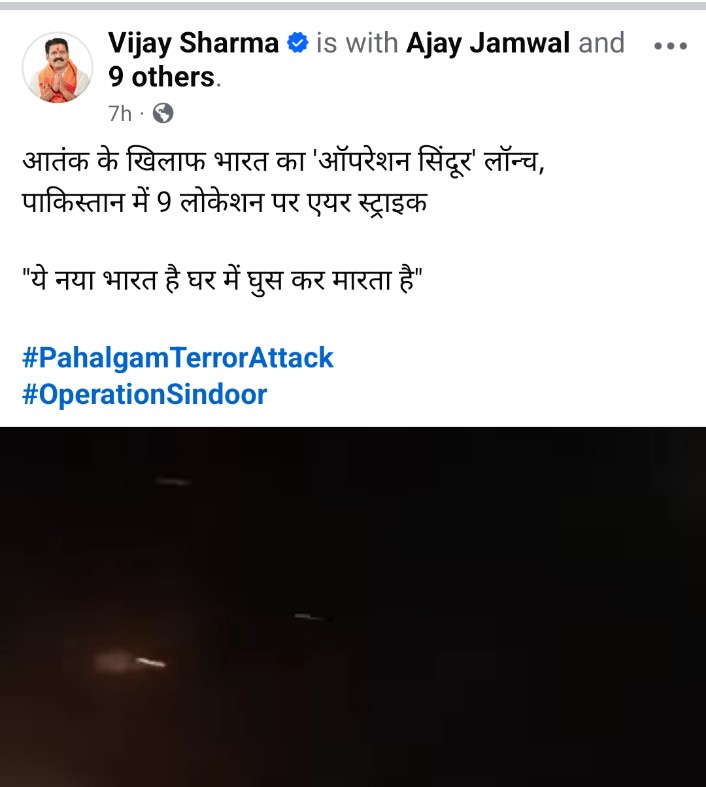Open Vijay Sharma's profile picture
706x787 pixels.
click(x=57, y=67)
